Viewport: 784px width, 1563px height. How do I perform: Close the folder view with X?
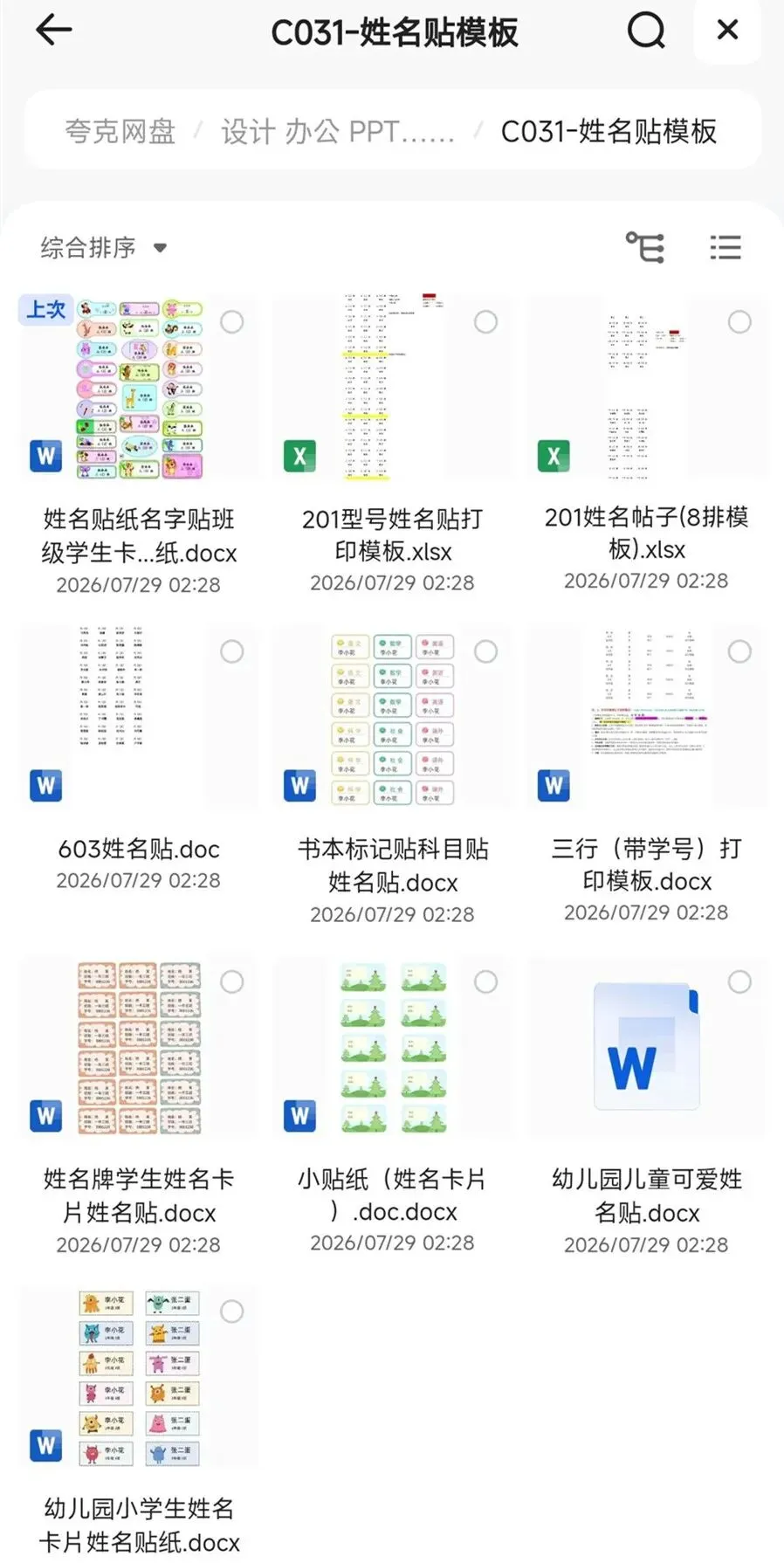pos(727,31)
